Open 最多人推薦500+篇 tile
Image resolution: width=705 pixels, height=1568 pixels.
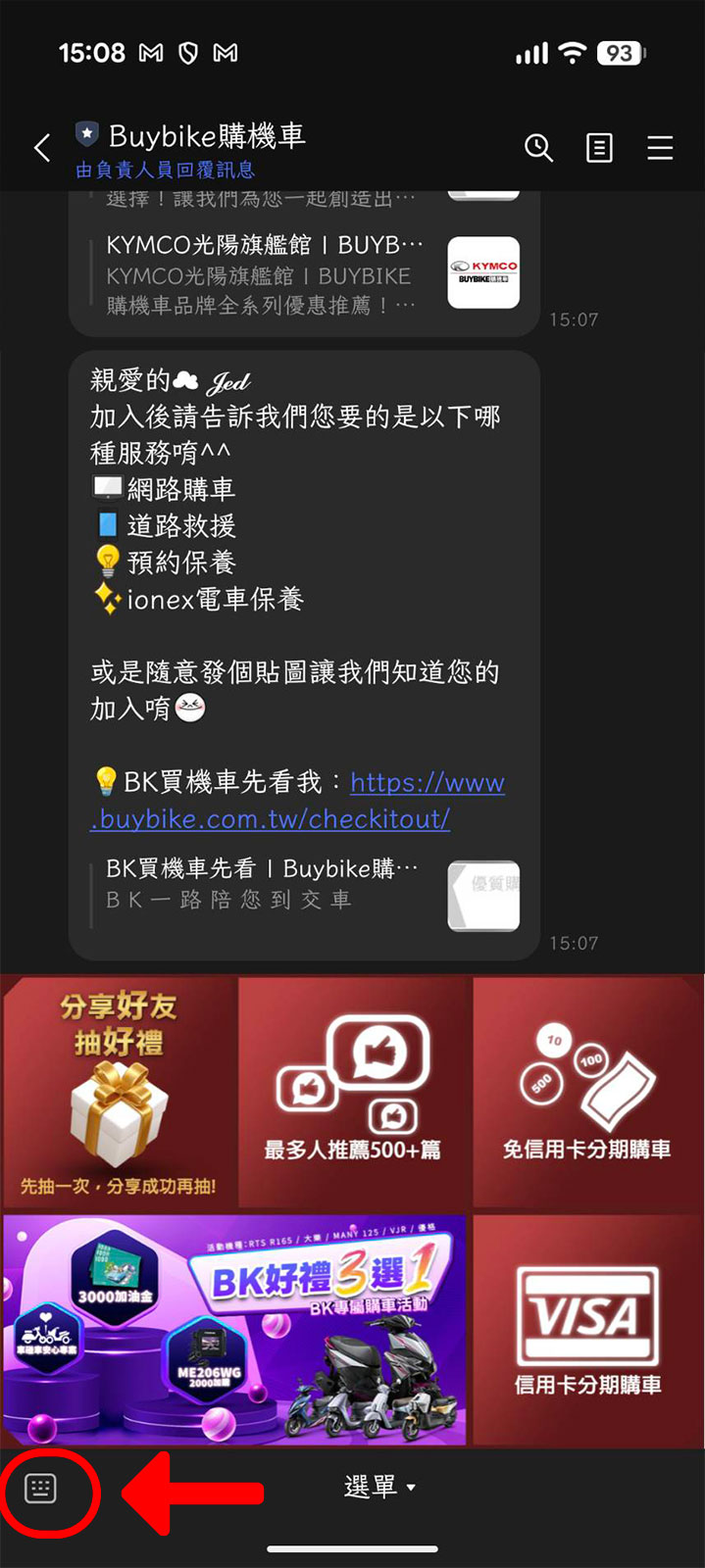click(353, 1092)
